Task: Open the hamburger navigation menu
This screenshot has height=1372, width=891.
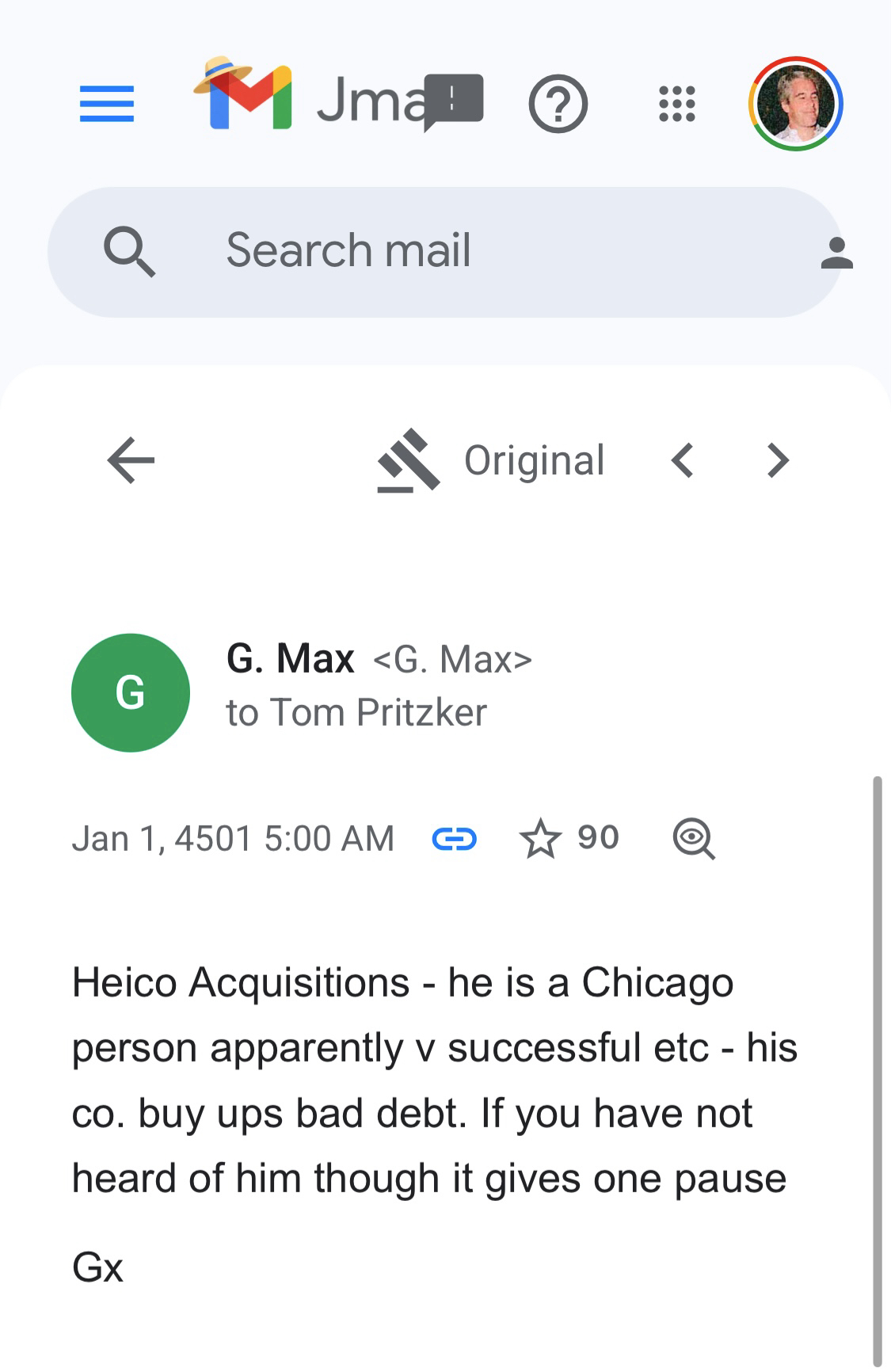Action: [107, 104]
